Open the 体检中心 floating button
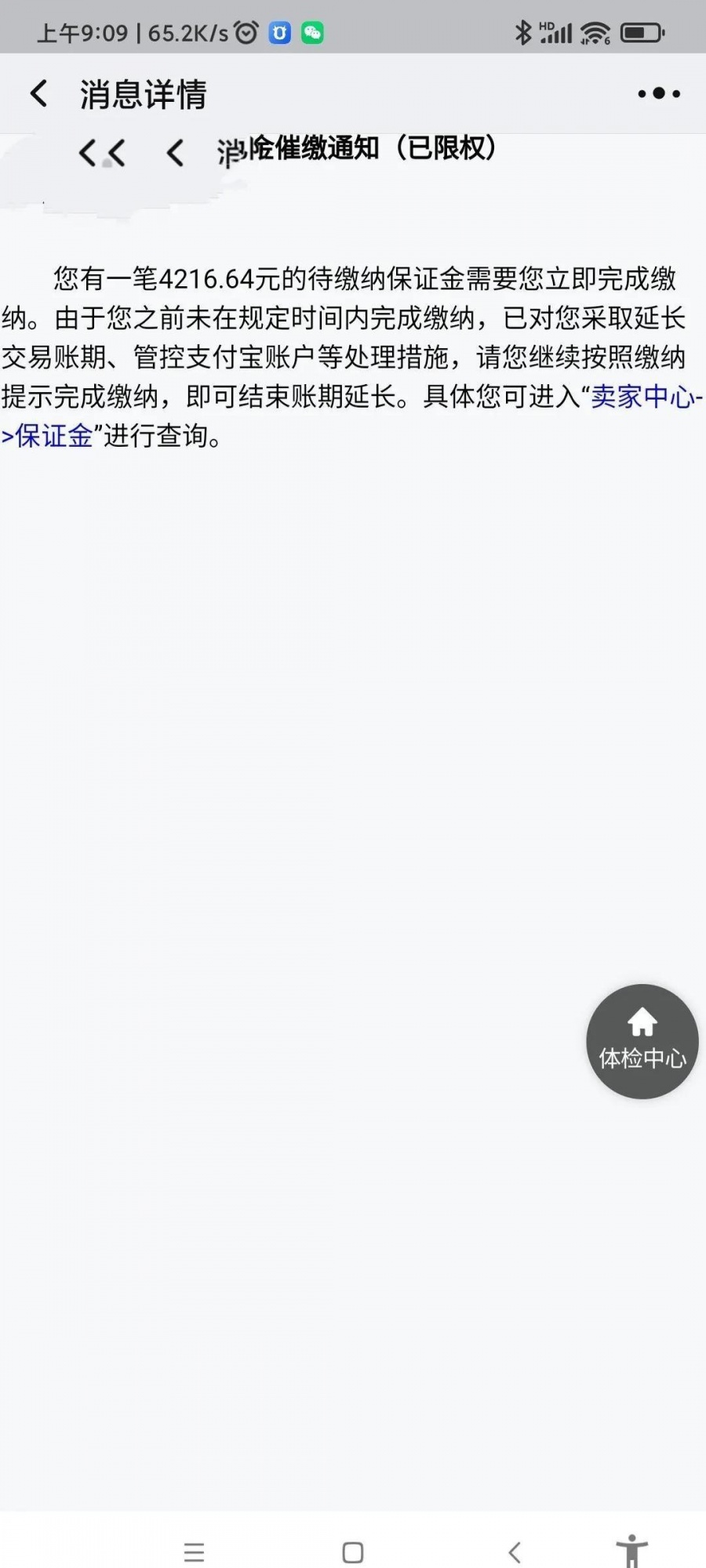706x1568 pixels. 642,1041
